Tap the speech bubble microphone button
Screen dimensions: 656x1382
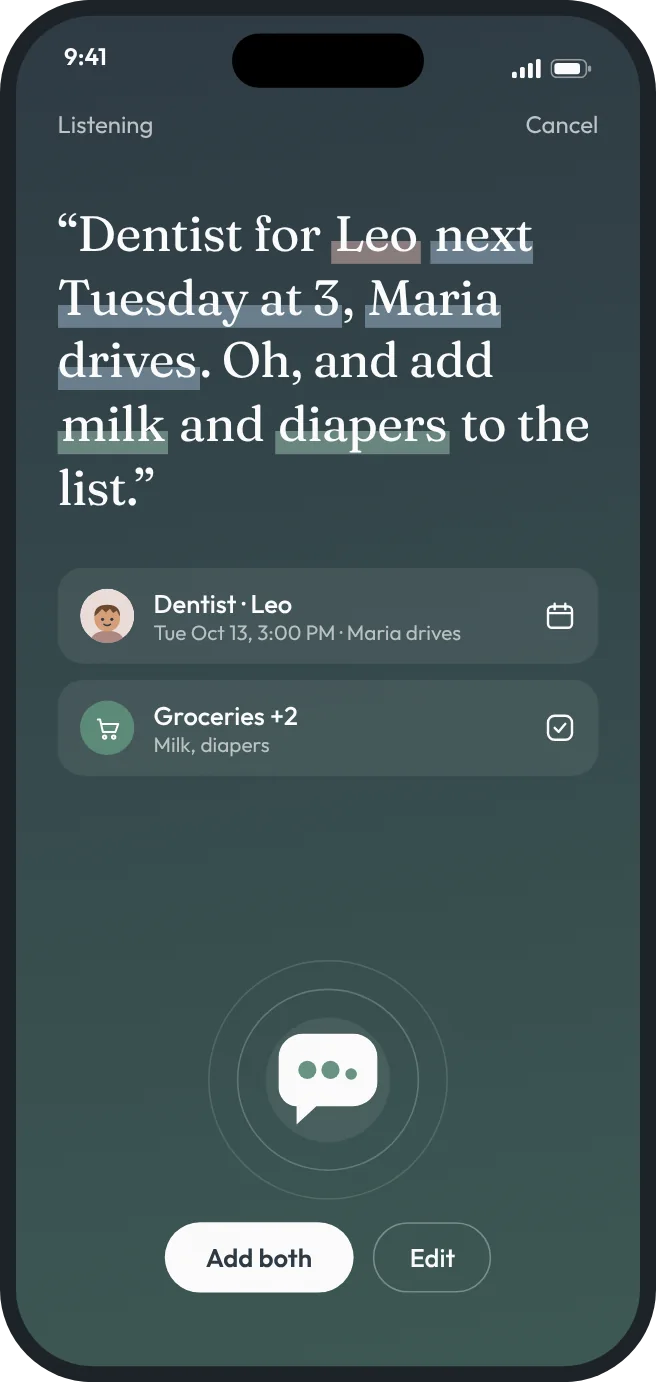[x=328, y=1079]
